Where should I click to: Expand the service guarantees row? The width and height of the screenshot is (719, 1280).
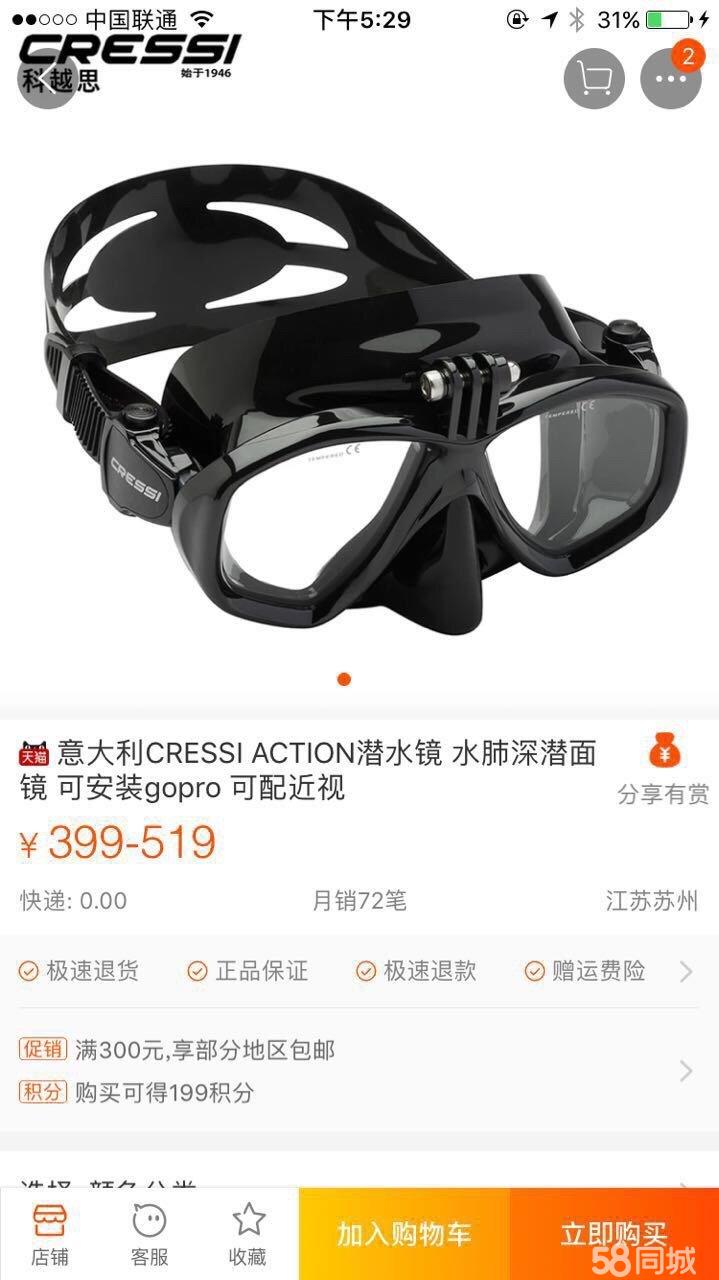(x=686, y=971)
